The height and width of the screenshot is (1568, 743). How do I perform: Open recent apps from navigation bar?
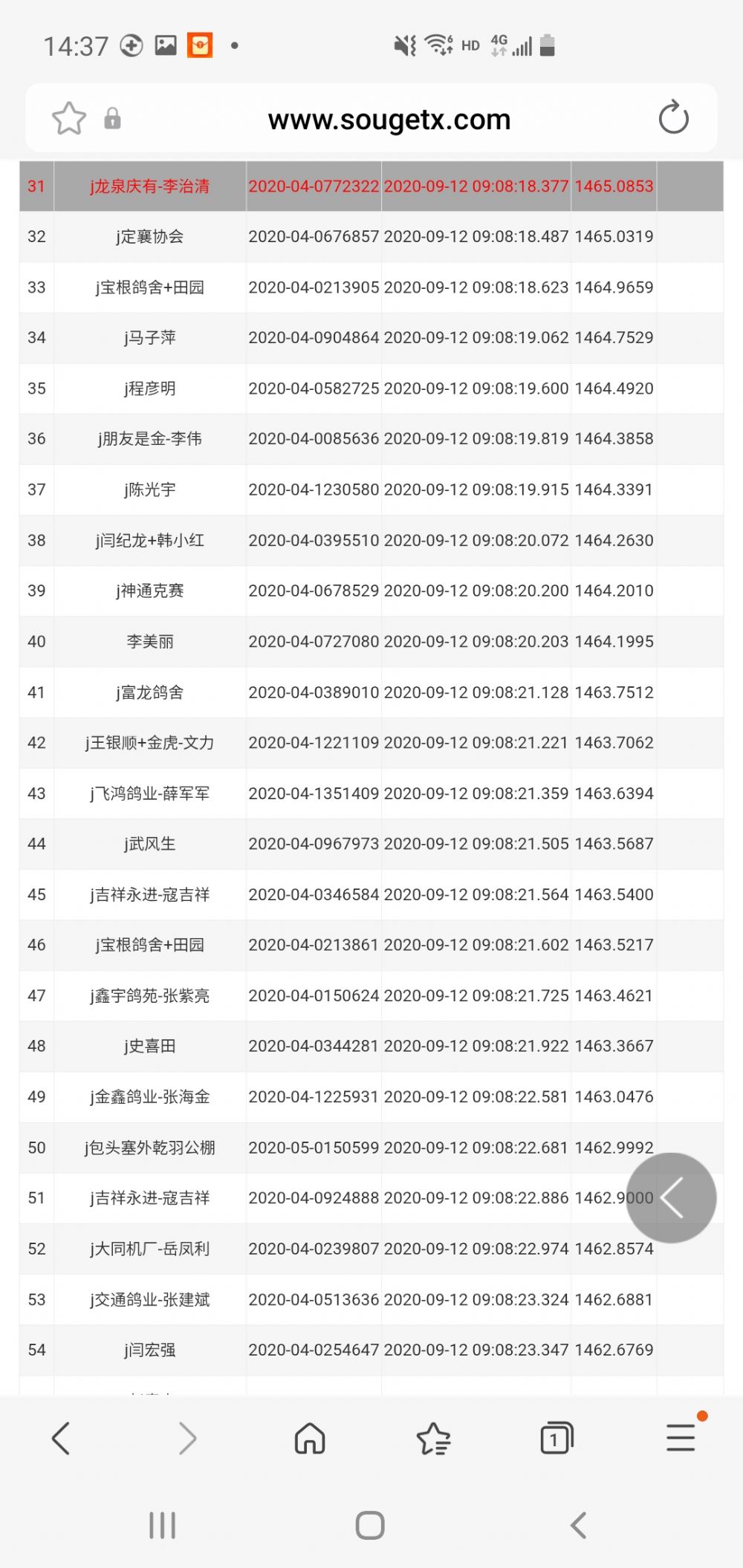162,1525
